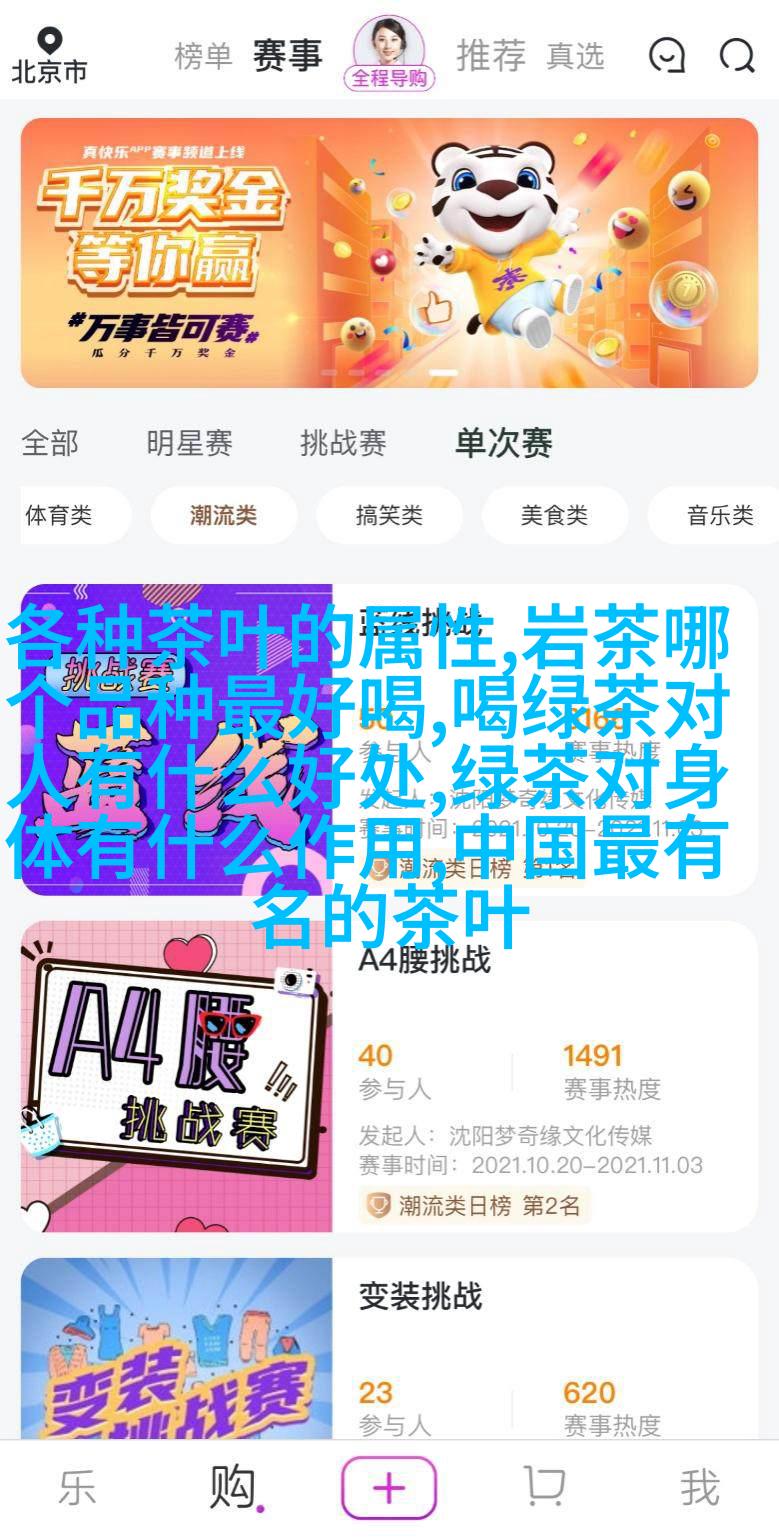This screenshot has width=779, height=1537.
Task: Select the 挑战赛 category
Action: (x=343, y=443)
